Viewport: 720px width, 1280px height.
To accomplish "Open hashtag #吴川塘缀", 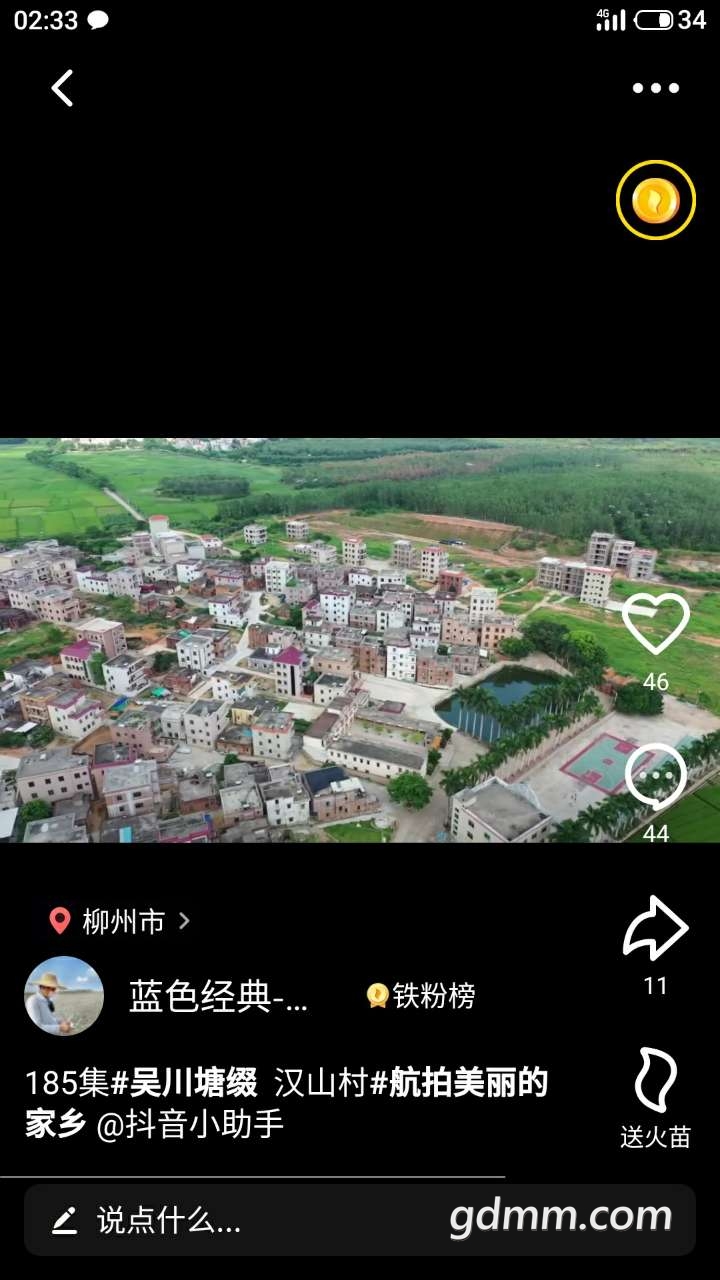I will pos(184,1083).
